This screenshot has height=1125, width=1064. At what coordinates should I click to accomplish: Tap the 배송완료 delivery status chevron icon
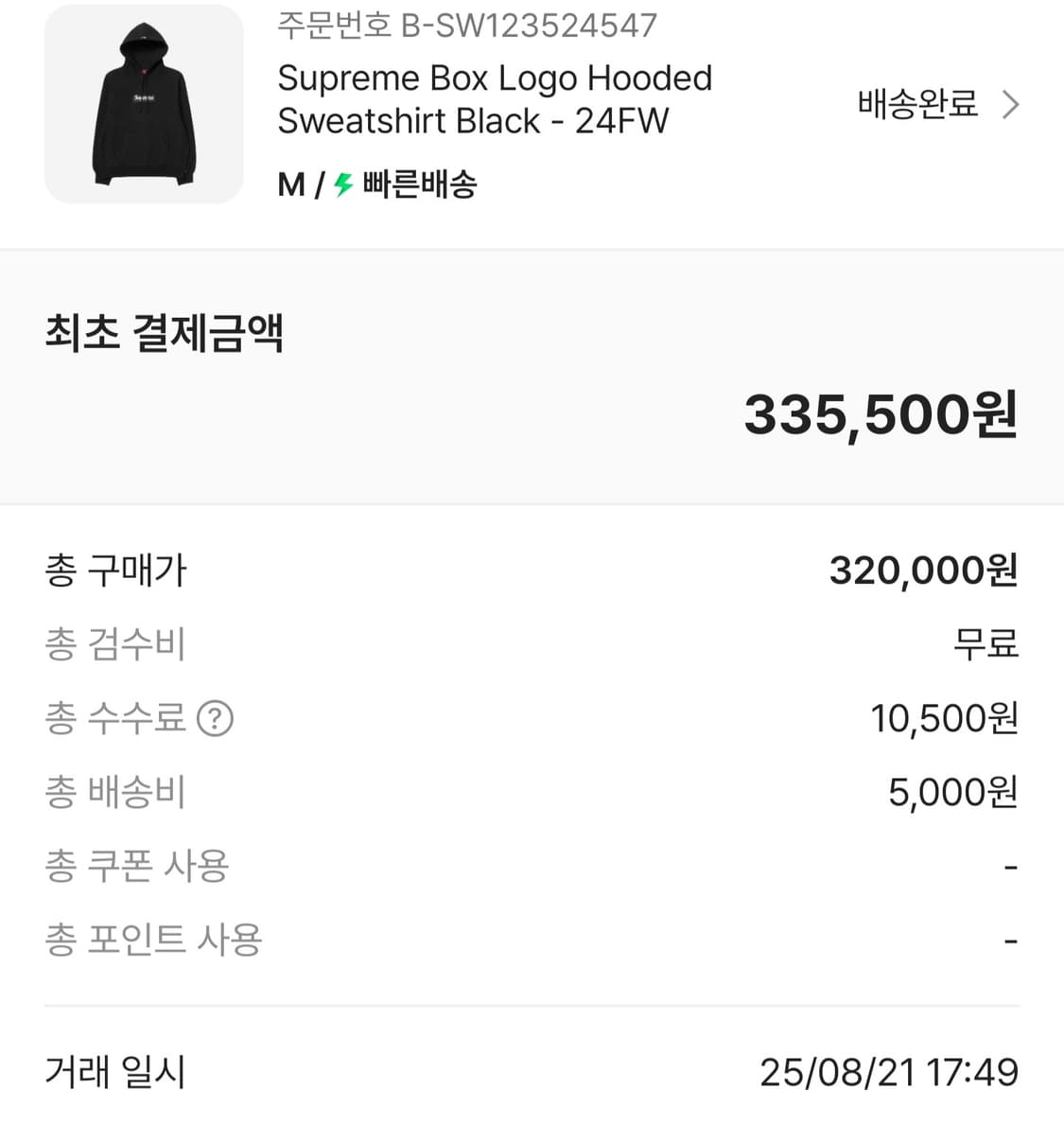pos(1012,106)
